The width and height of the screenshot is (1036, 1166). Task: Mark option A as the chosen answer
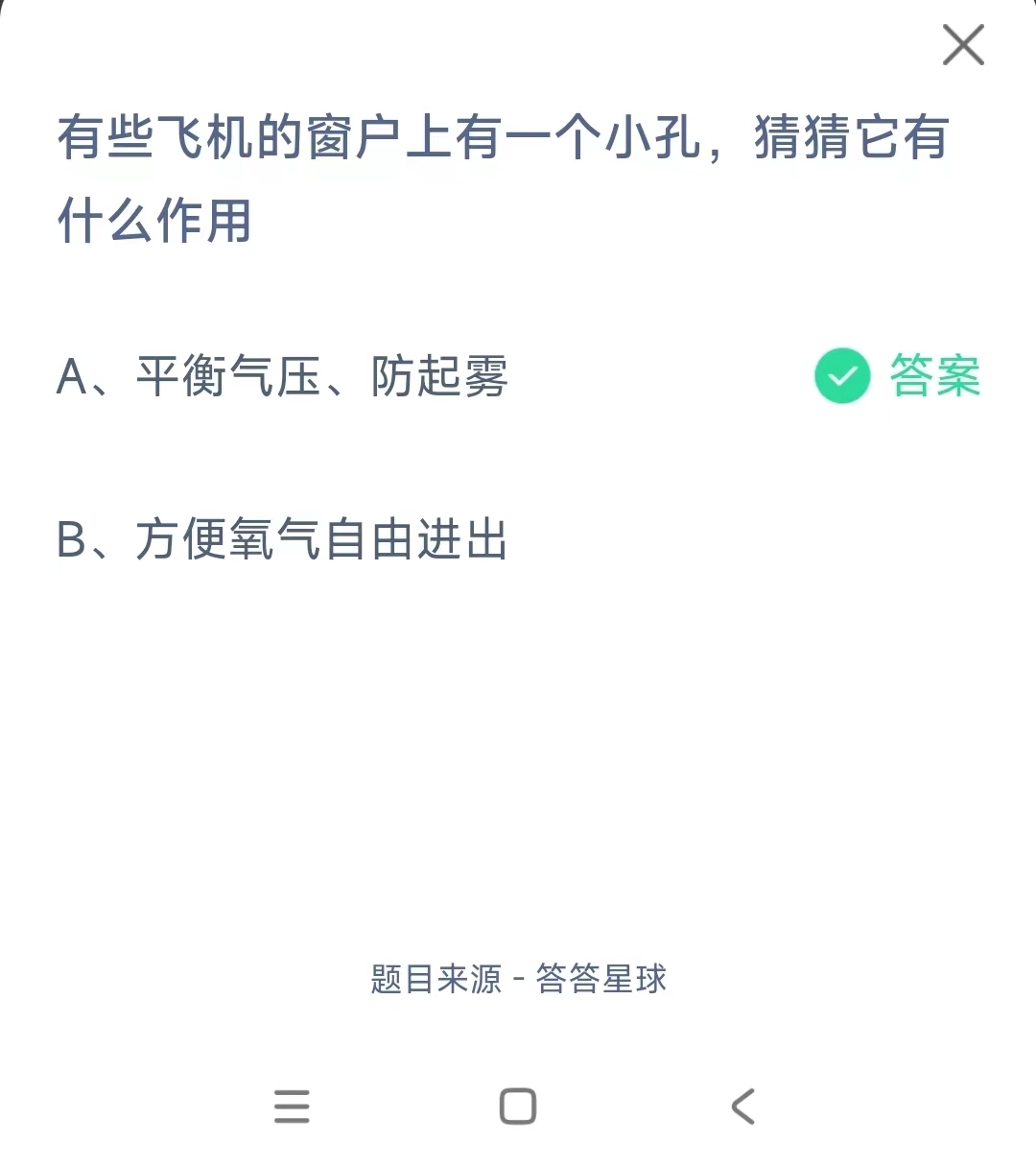coord(284,376)
